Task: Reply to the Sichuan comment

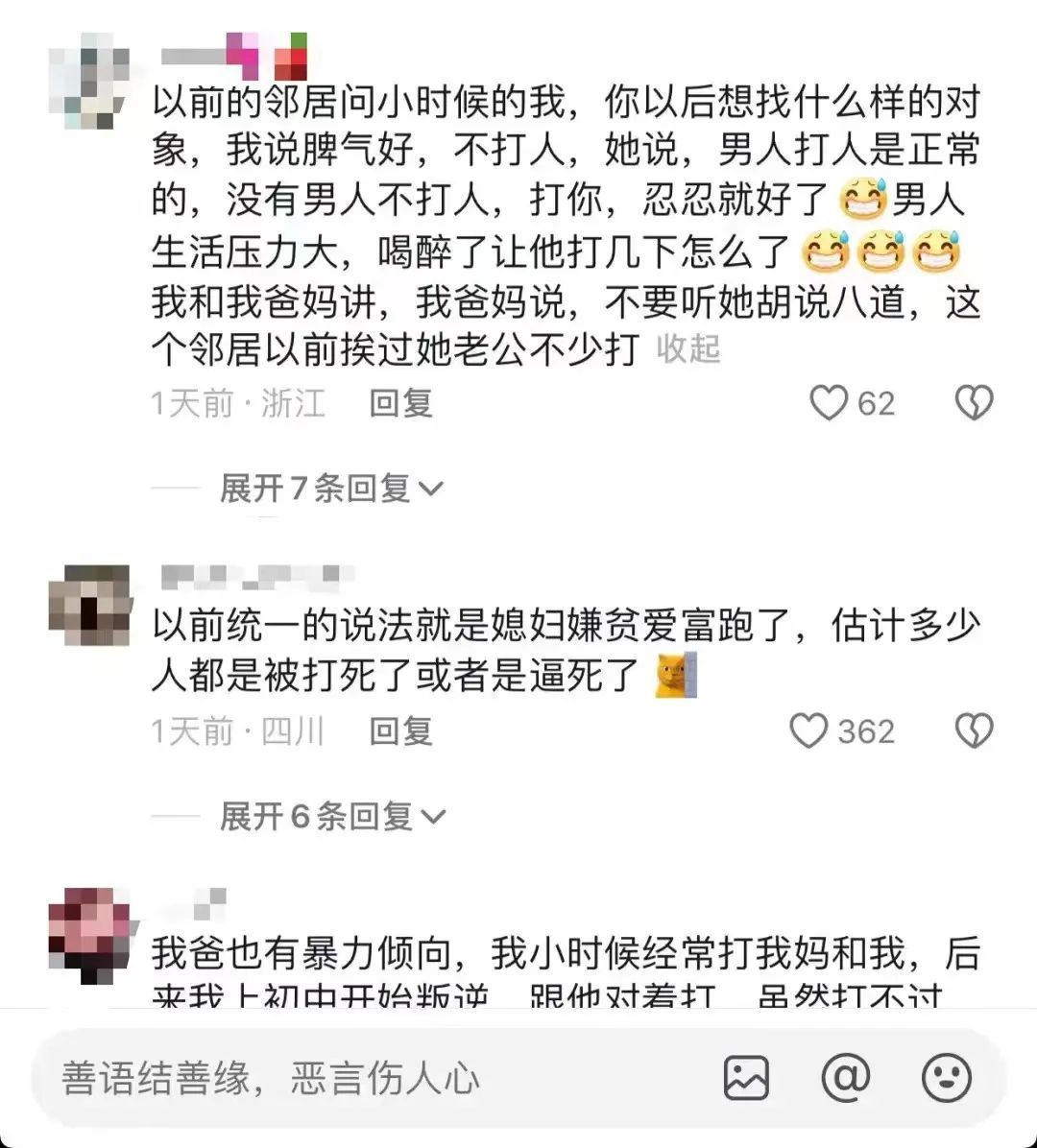Action: 401,731
